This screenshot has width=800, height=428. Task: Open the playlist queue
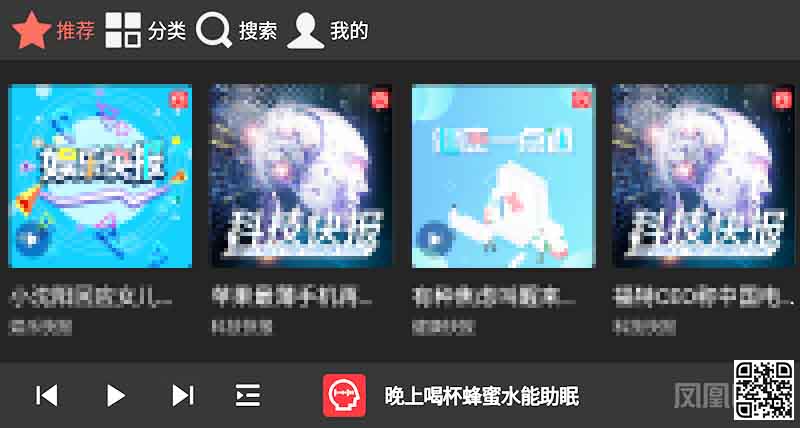point(247,395)
